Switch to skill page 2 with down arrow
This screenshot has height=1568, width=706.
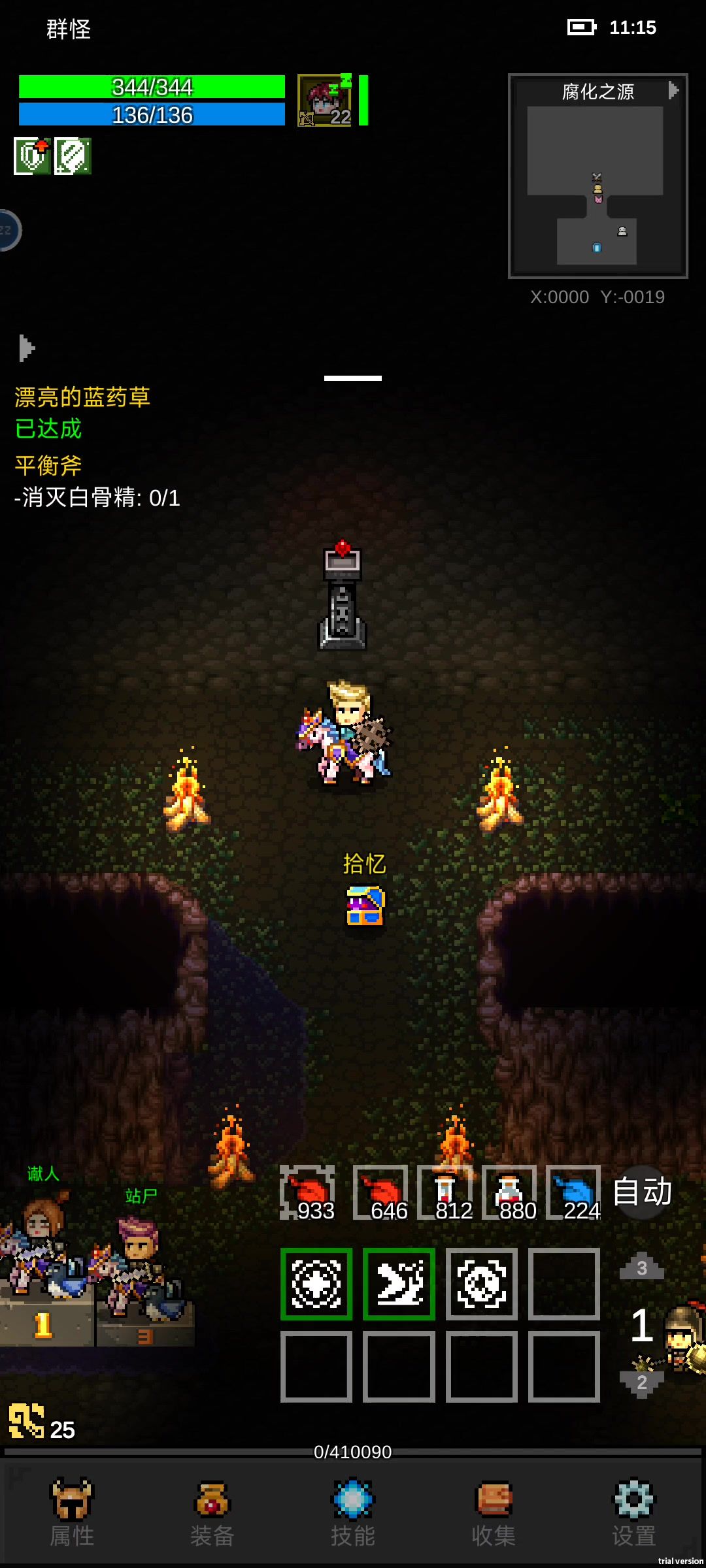[x=642, y=1382]
